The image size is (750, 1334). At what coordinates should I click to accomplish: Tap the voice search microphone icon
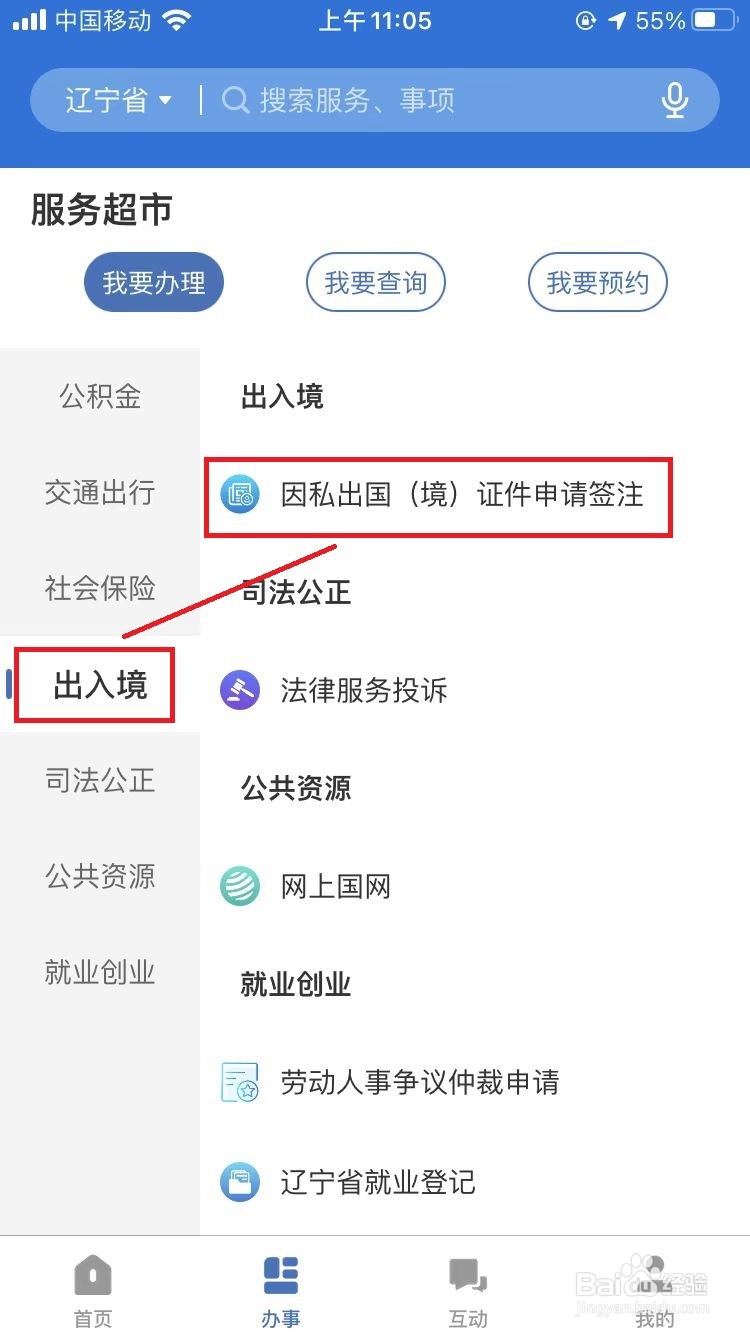point(676,100)
